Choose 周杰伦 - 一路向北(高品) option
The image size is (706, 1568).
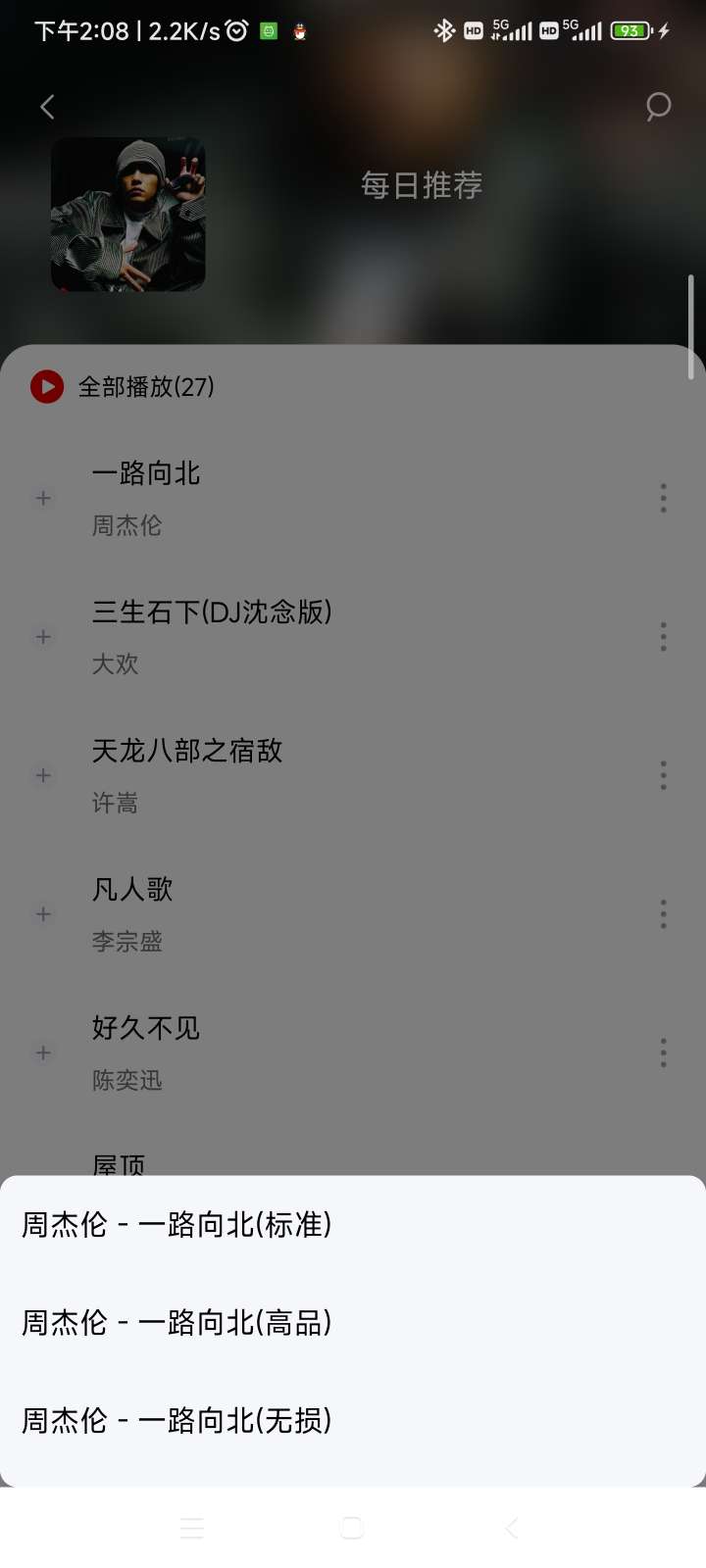click(x=176, y=1323)
